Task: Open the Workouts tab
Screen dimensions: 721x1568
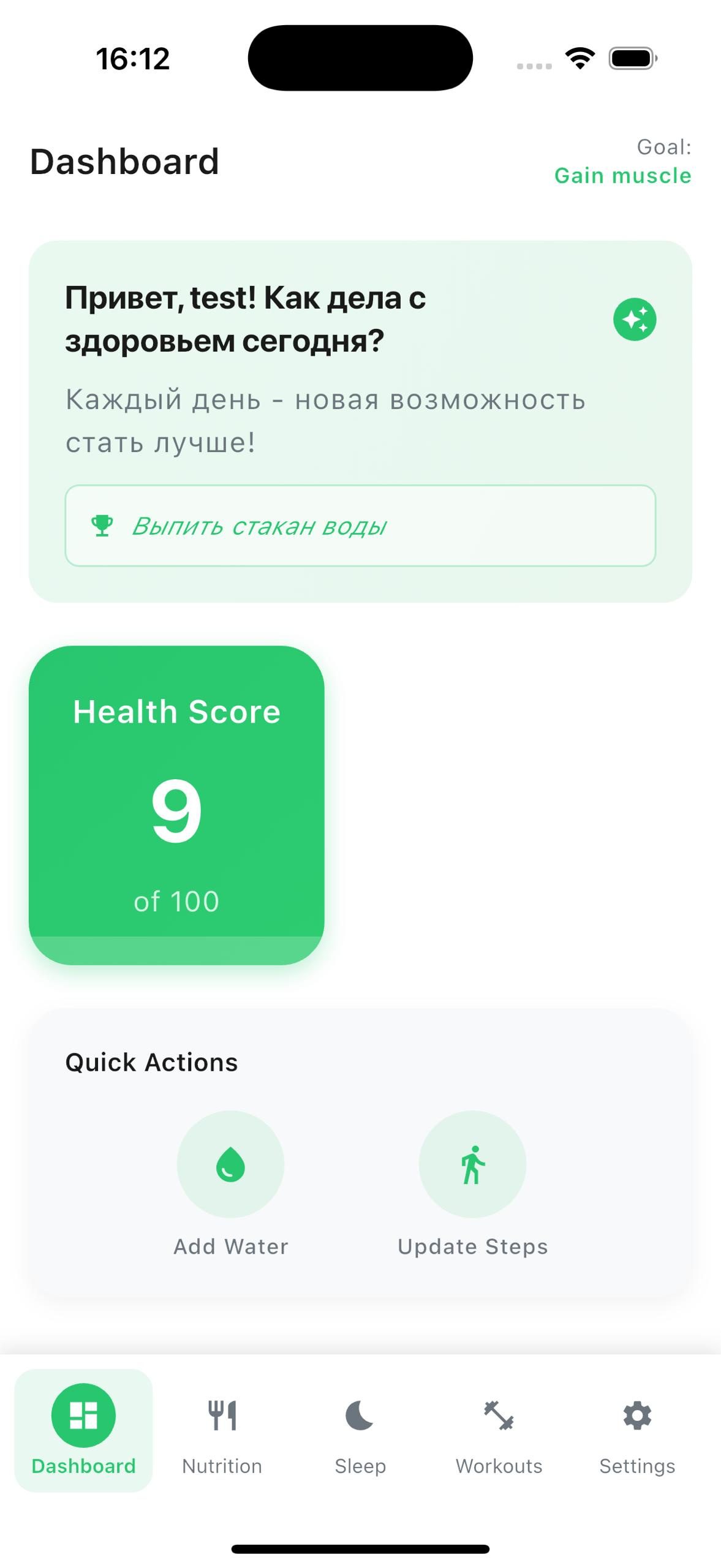Action: pyautogui.click(x=499, y=1431)
